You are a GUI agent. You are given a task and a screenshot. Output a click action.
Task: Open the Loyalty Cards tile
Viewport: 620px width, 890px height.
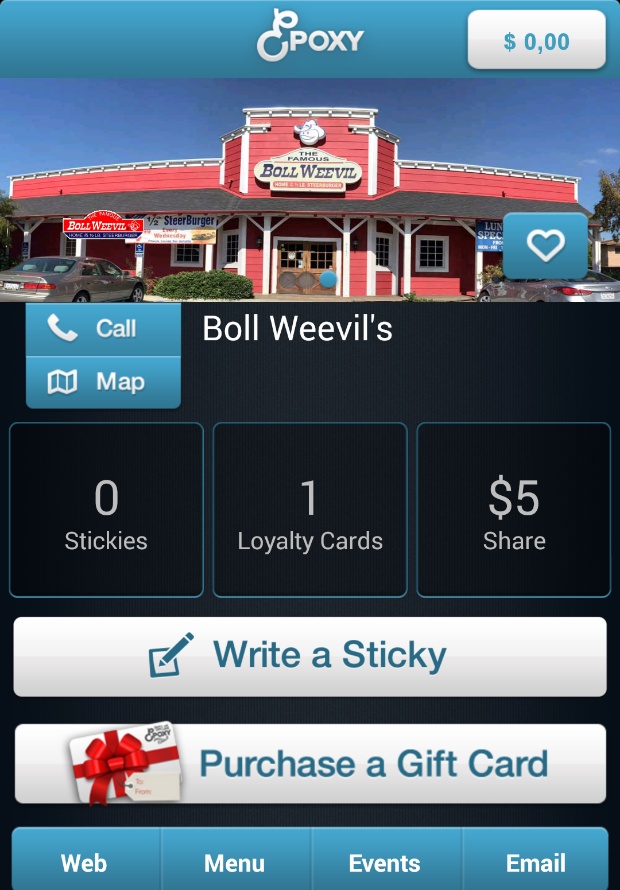pyautogui.click(x=310, y=510)
